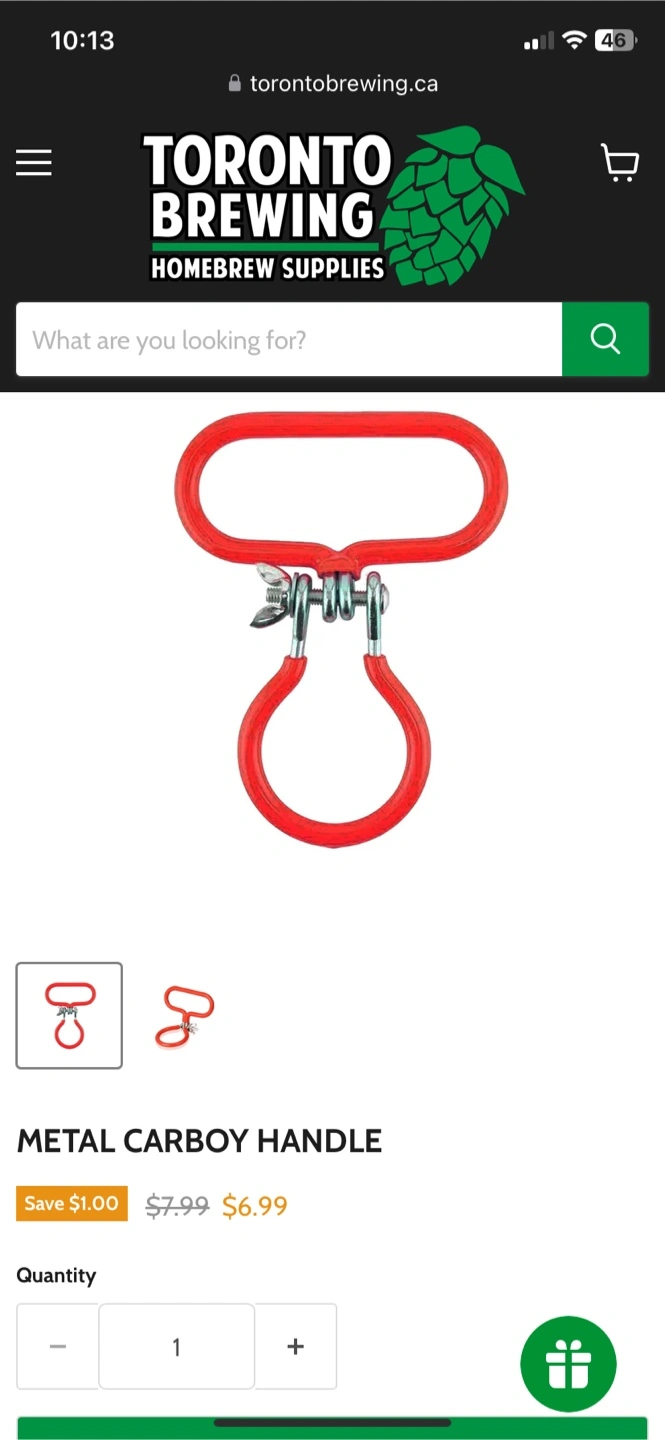Viewport: 665px width, 1440px height.
Task: Open the green gift rewards button
Action: (x=568, y=1364)
